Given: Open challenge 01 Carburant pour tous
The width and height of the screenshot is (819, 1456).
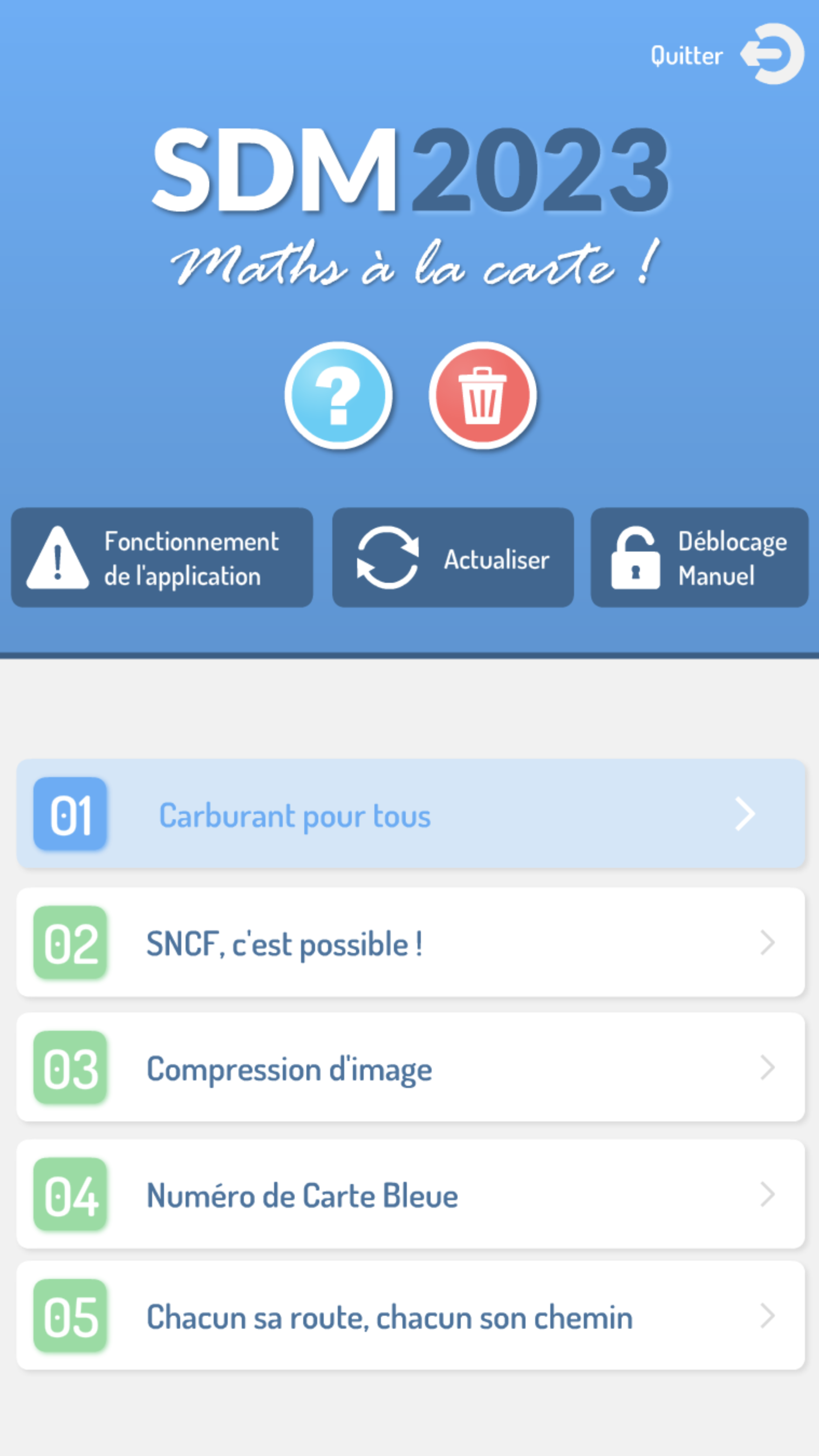Looking at the screenshot, I should [x=411, y=814].
